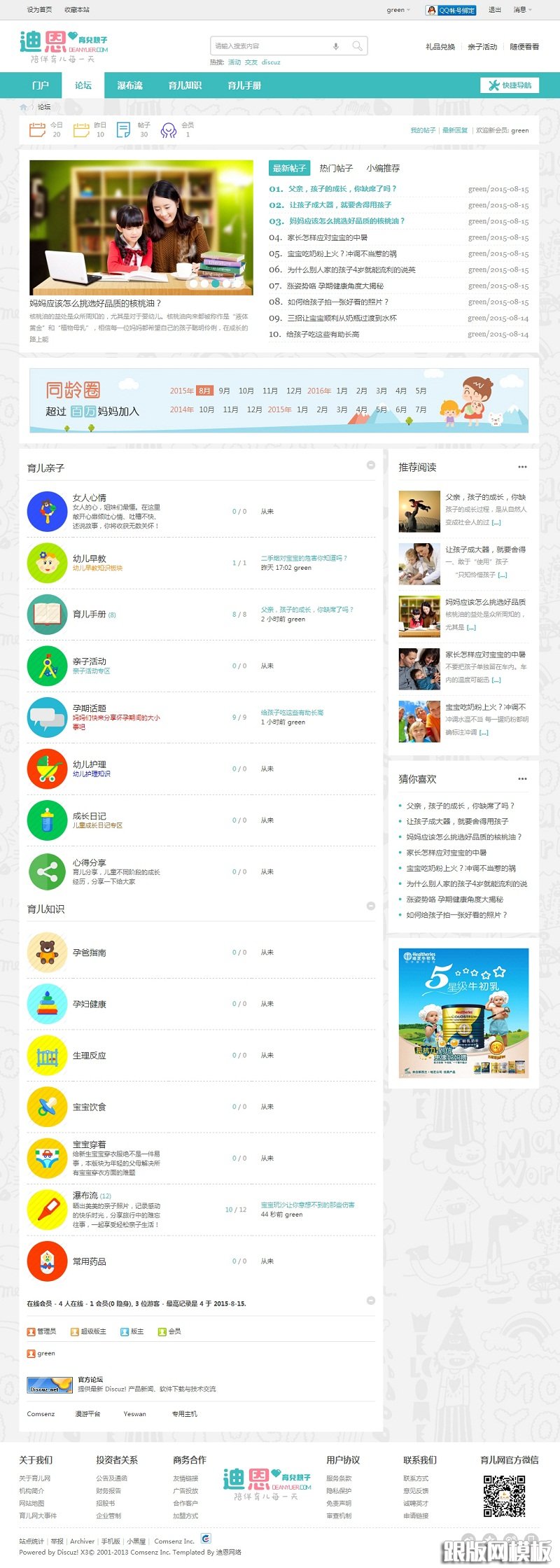Open more options in 推荐阅读
This screenshot has width=560, height=1568.
[x=522, y=467]
